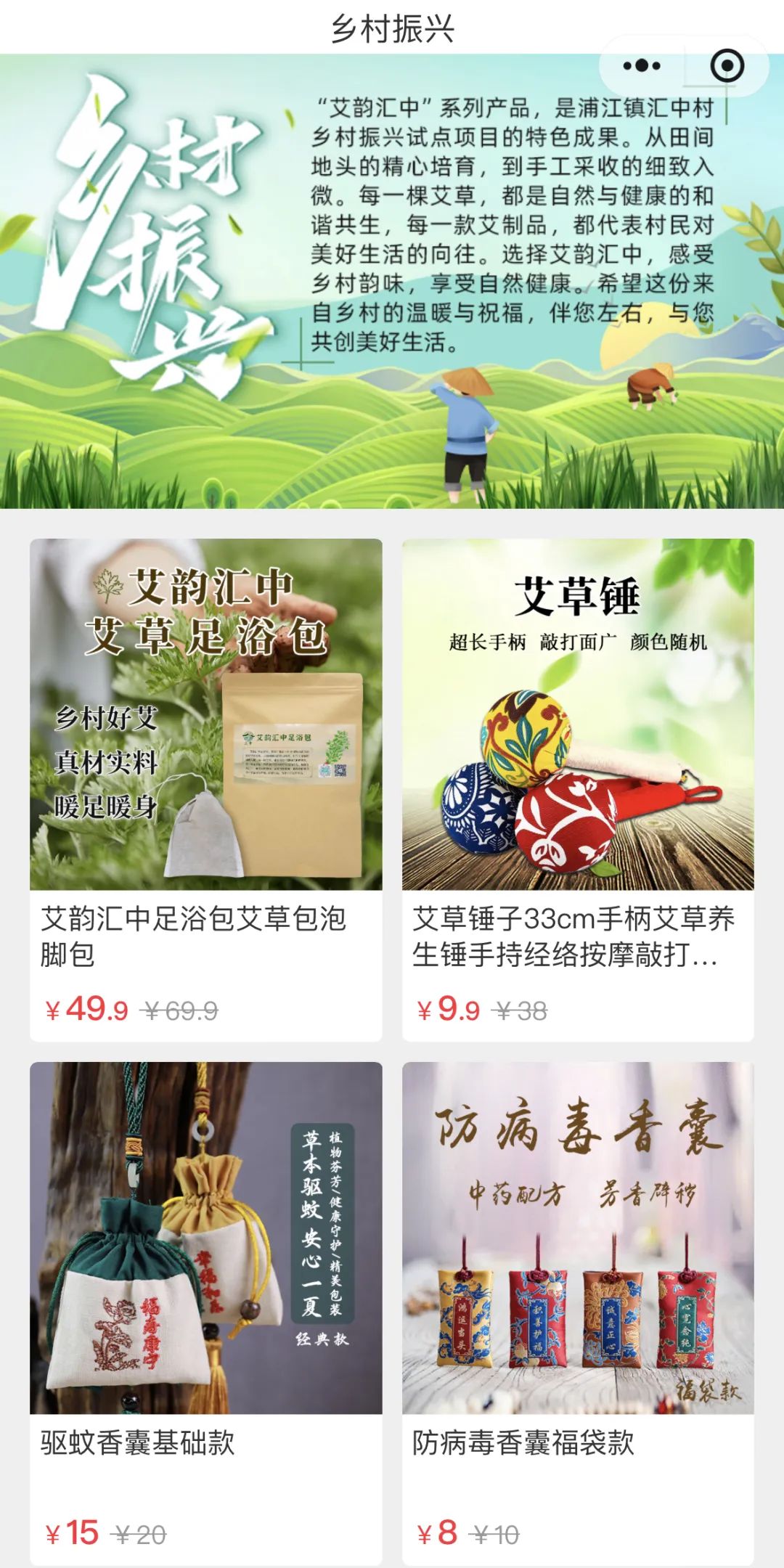784x1568 pixels.
Task: Close the mini program via the circle button
Action: 727,66
